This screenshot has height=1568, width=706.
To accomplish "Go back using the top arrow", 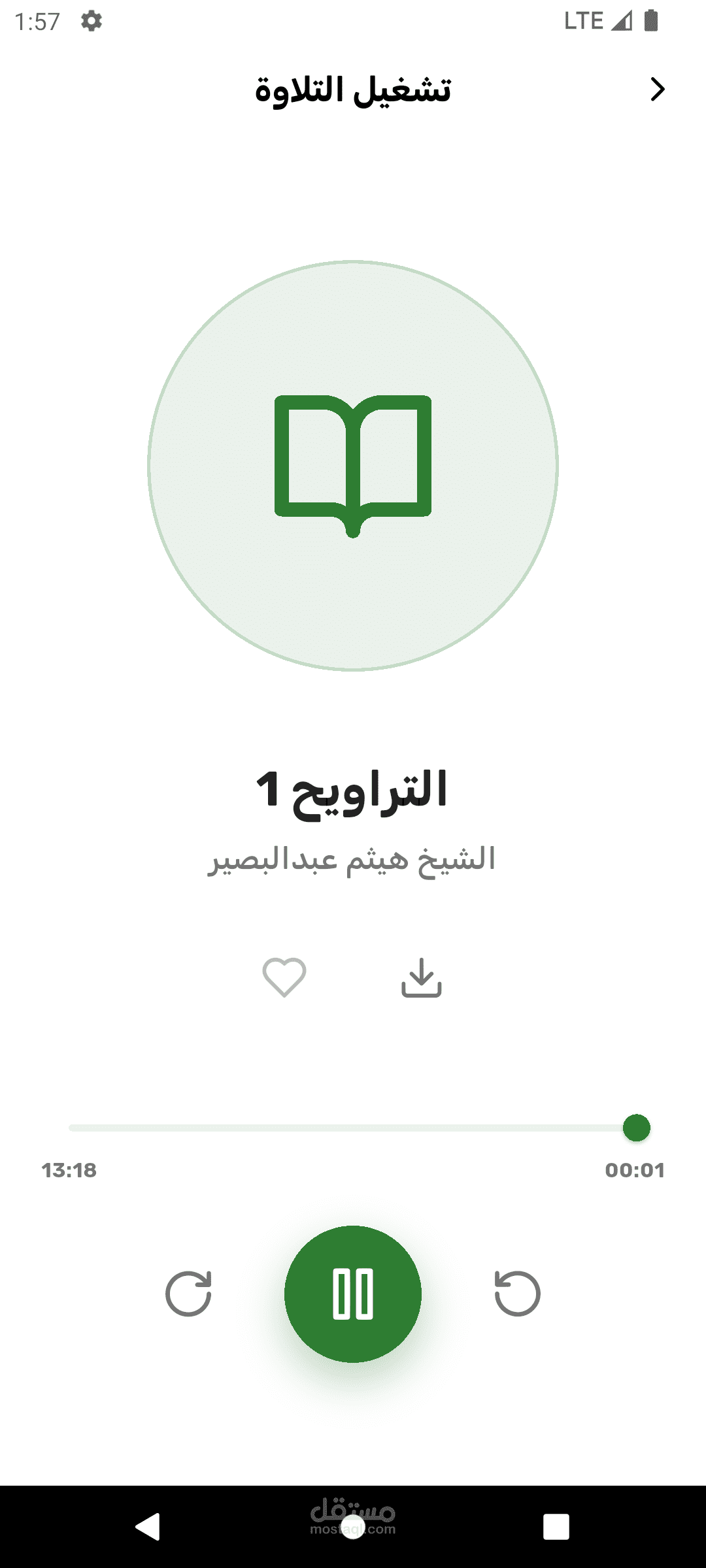I will (657, 90).
